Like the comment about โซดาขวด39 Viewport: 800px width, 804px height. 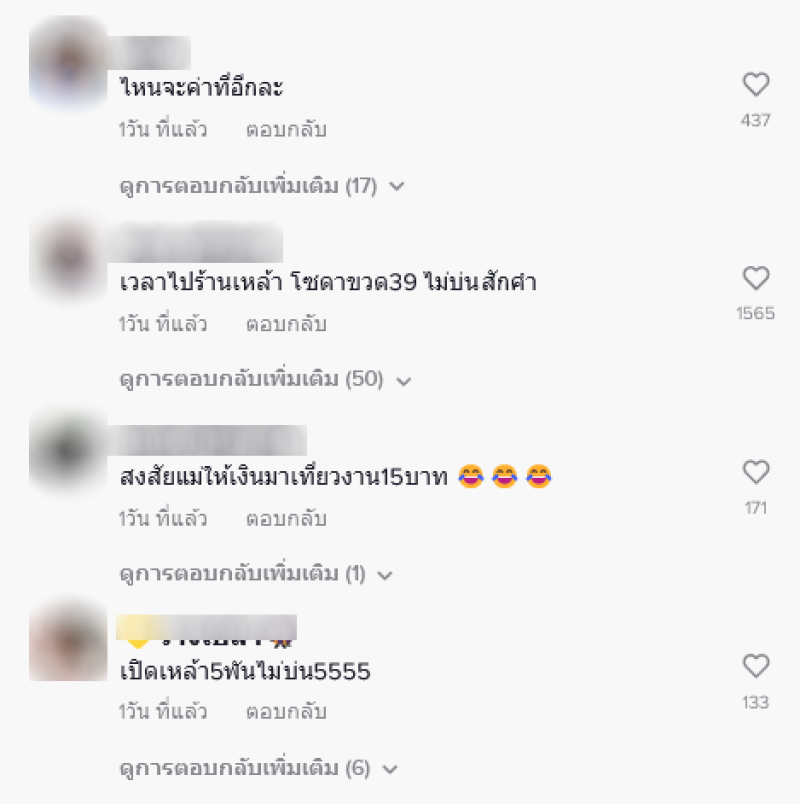pyautogui.click(x=756, y=278)
